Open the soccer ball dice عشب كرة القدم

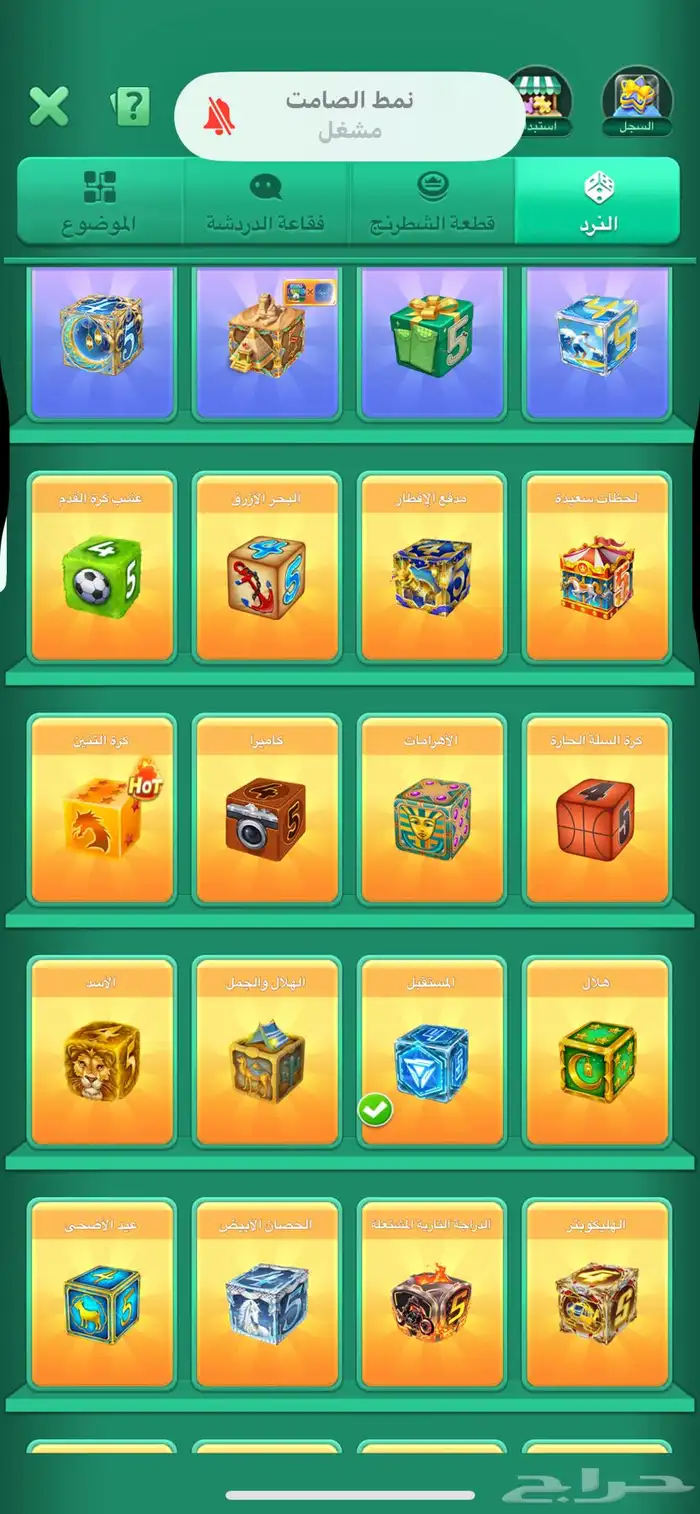click(x=102, y=567)
